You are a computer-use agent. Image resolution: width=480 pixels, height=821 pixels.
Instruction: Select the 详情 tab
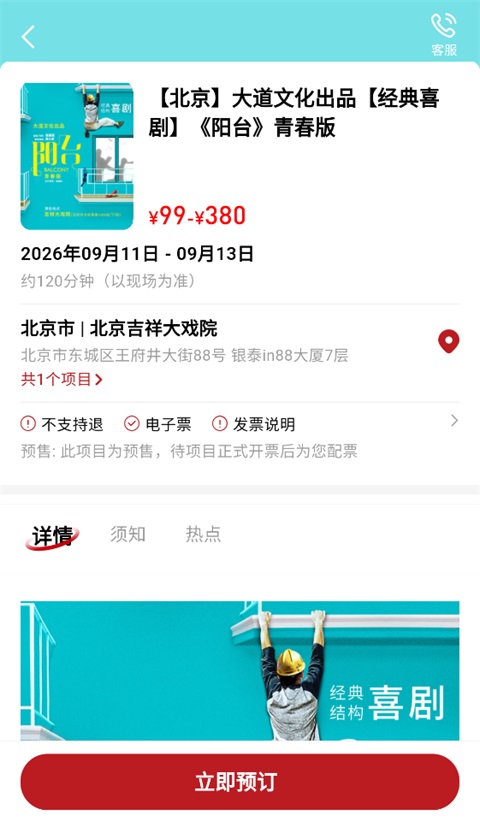tap(52, 536)
